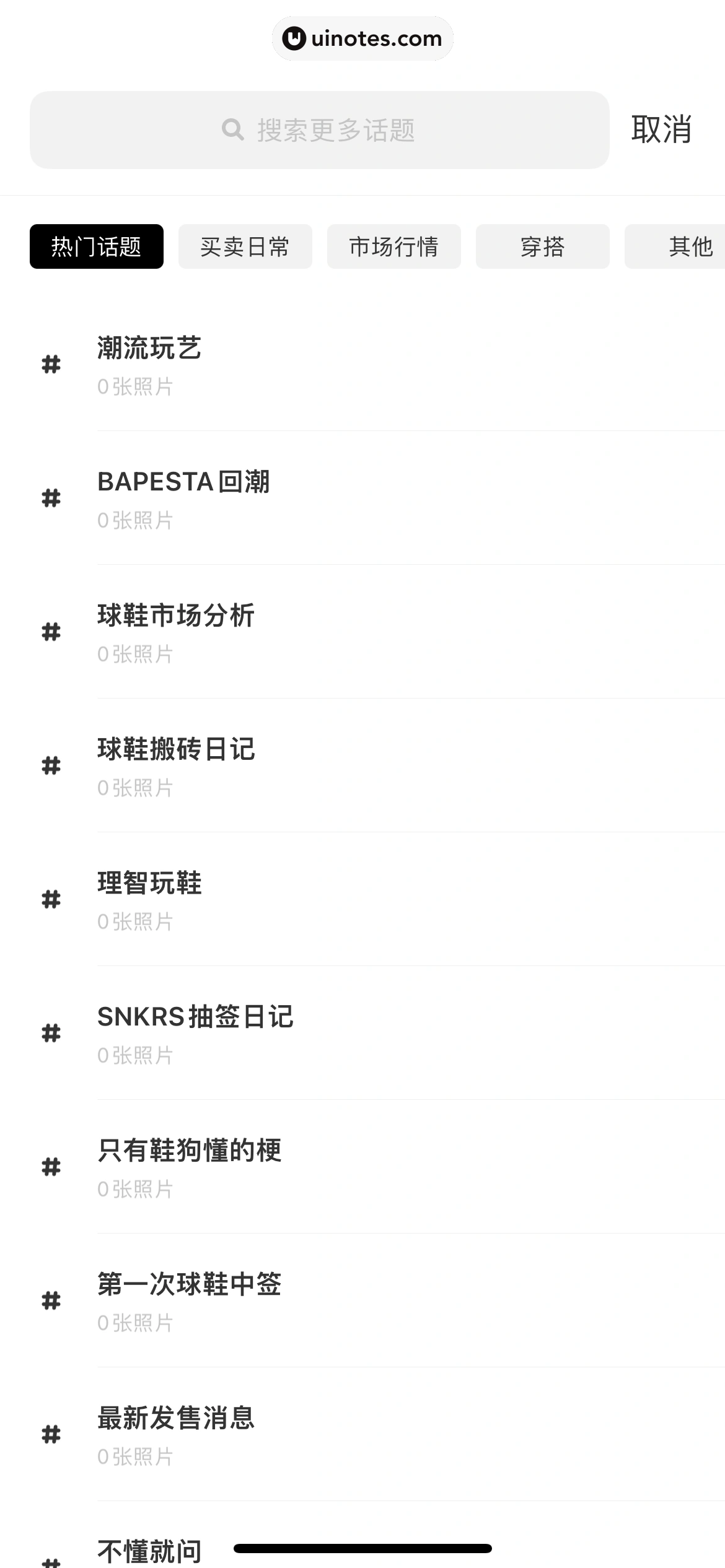Select the 不懂就问 topic

[x=149, y=1552]
